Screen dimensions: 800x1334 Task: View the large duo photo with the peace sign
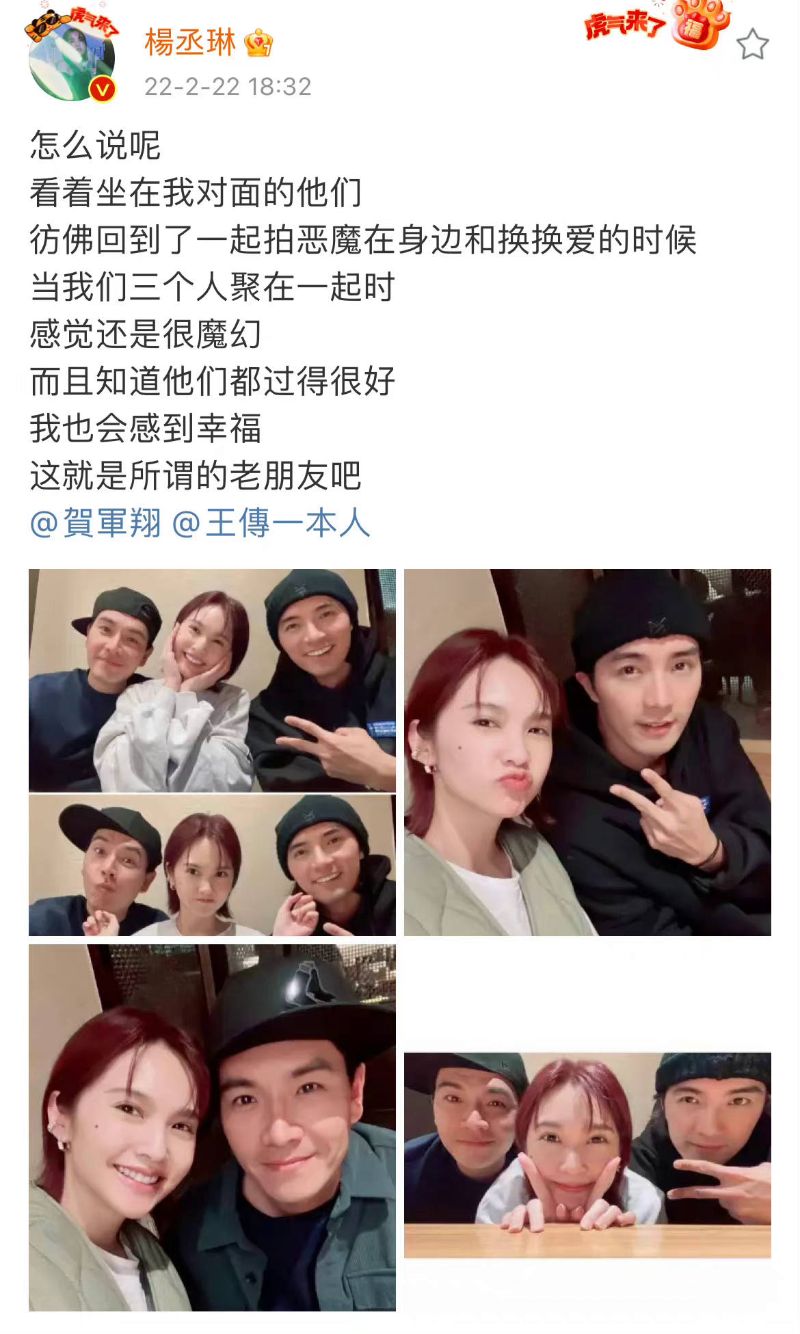(587, 752)
